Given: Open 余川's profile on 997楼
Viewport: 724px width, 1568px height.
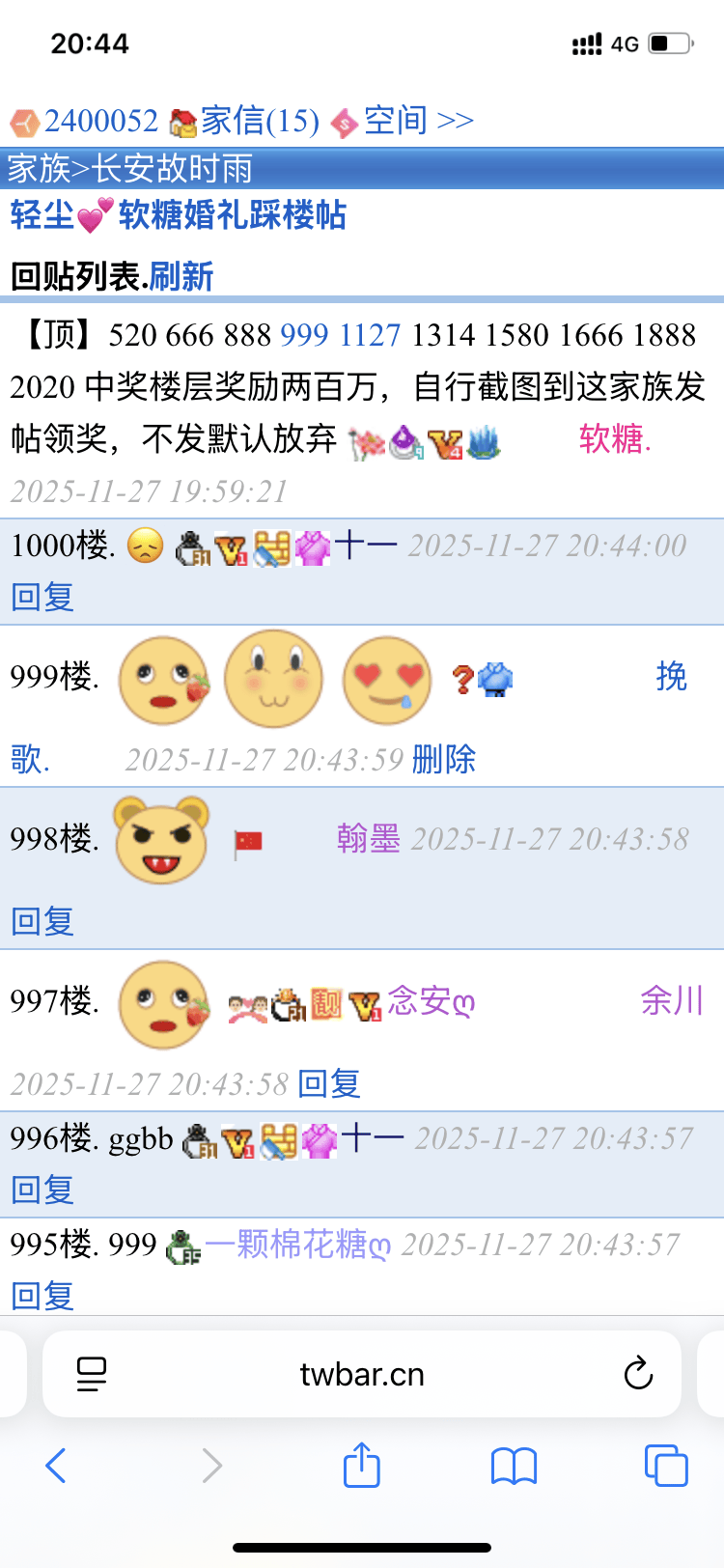Looking at the screenshot, I should [672, 1000].
